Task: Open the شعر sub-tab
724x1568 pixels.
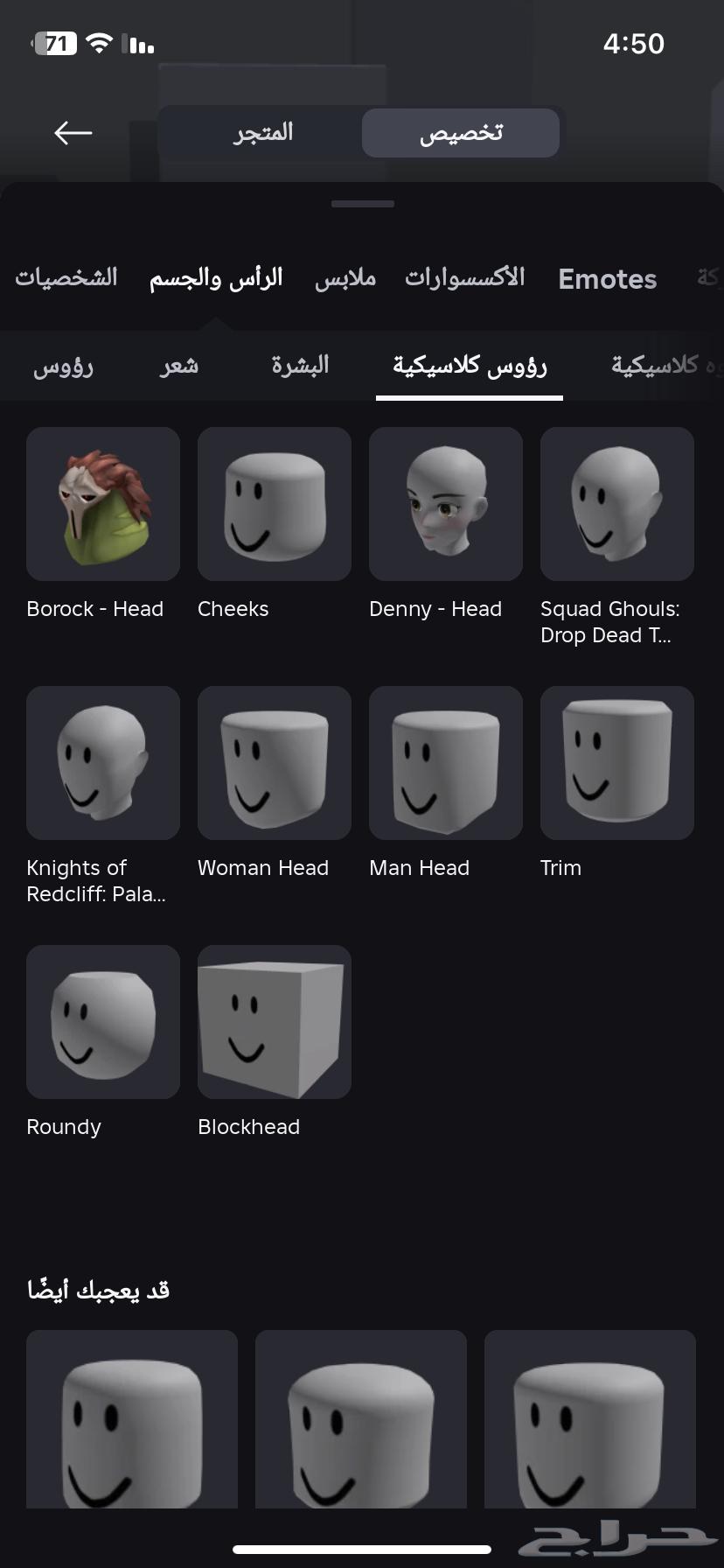Action: pyautogui.click(x=179, y=365)
